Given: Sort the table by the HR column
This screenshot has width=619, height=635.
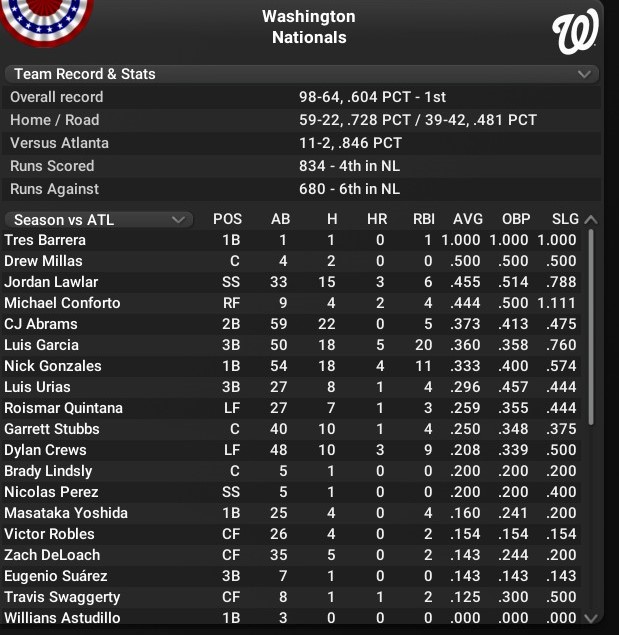Looking at the screenshot, I should [x=377, y=219].
